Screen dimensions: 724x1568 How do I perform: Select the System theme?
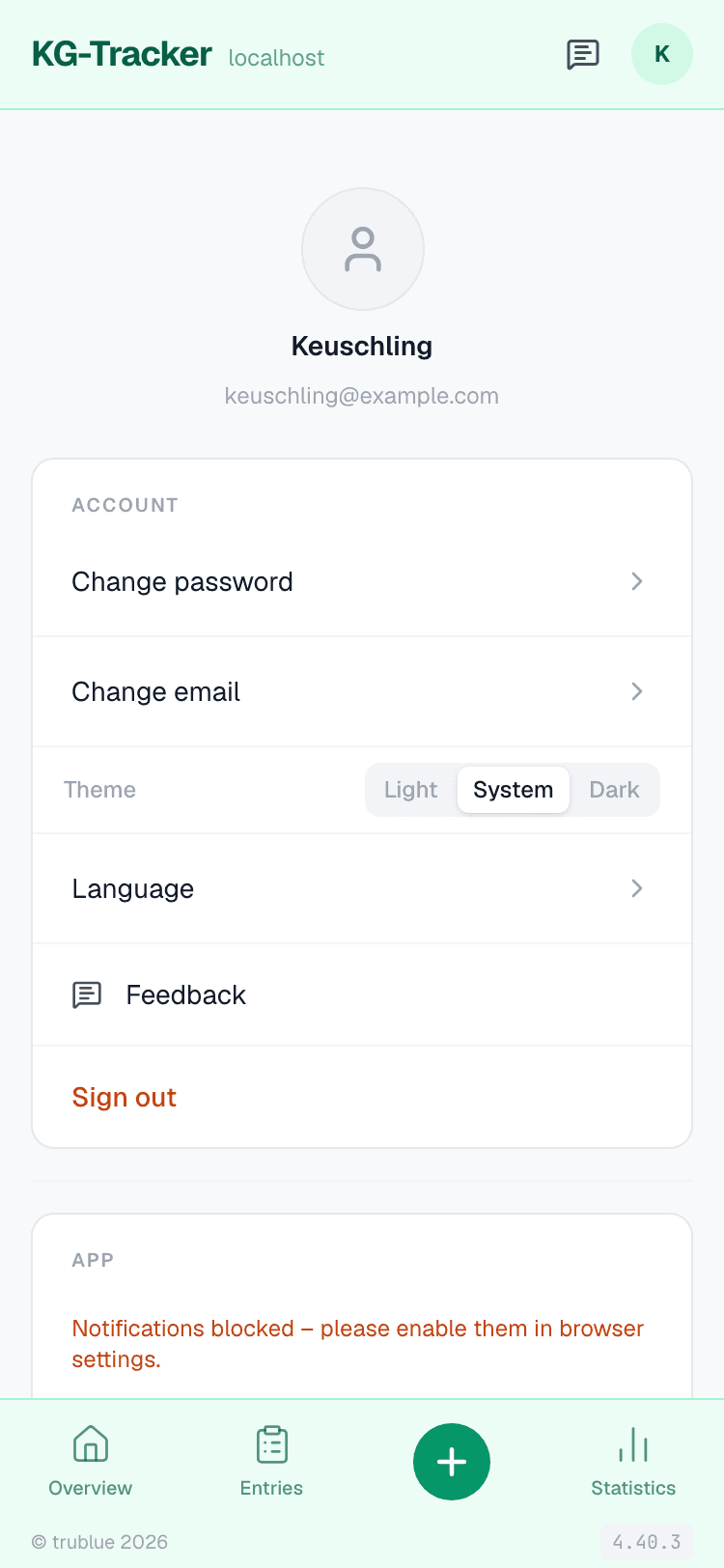coord(514,790)
